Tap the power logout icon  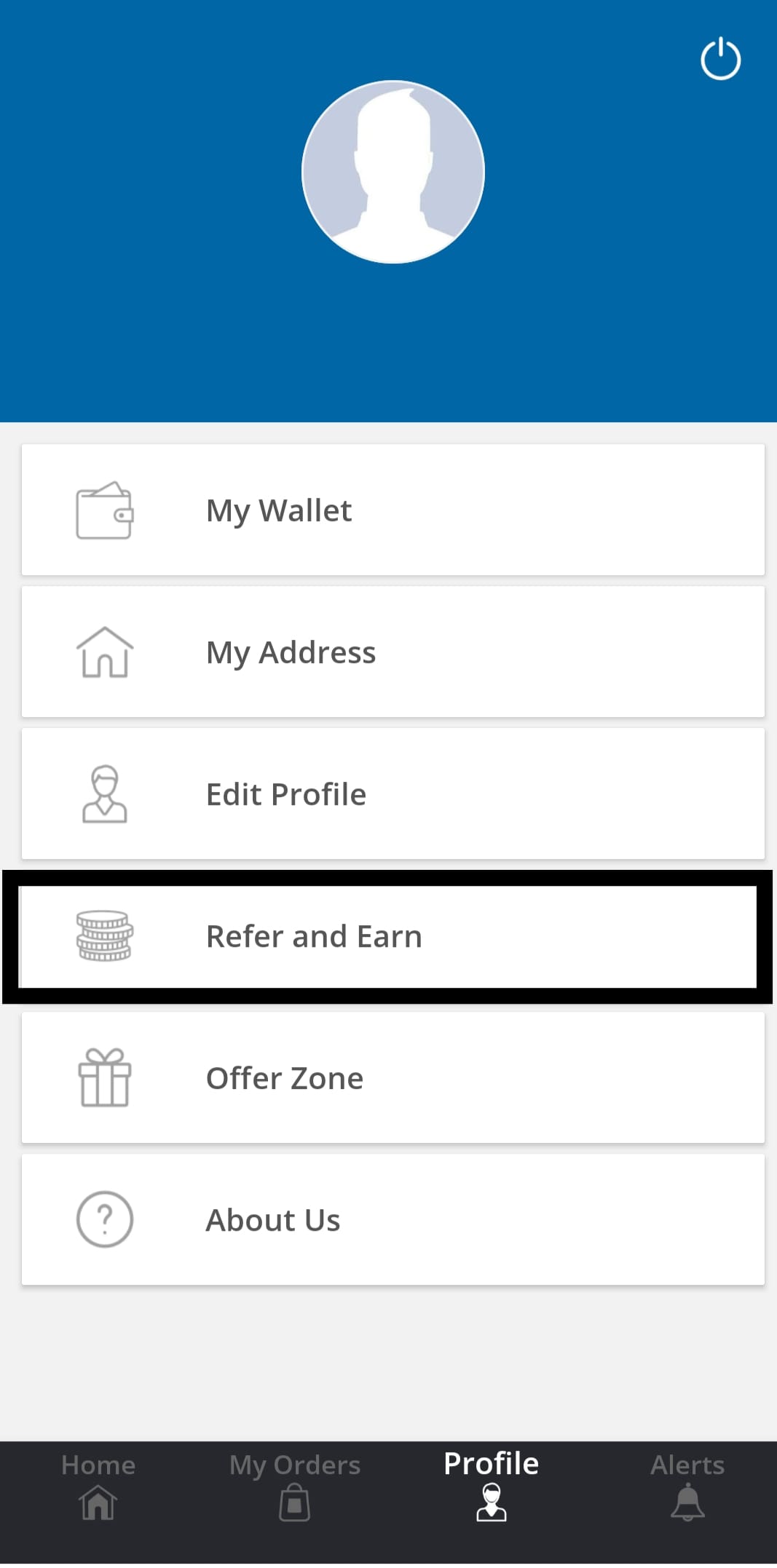720,58
